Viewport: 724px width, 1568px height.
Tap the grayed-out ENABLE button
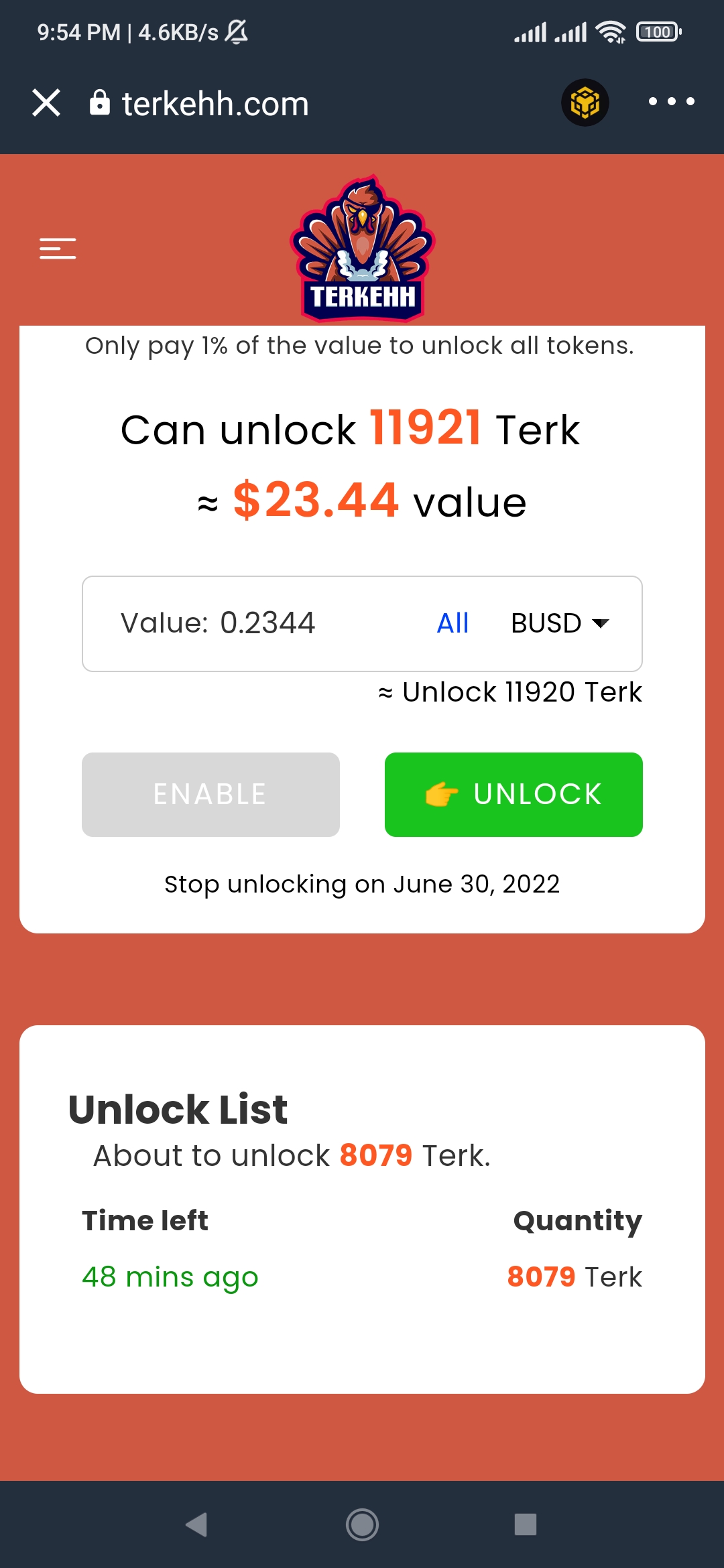tap(210, 794)
